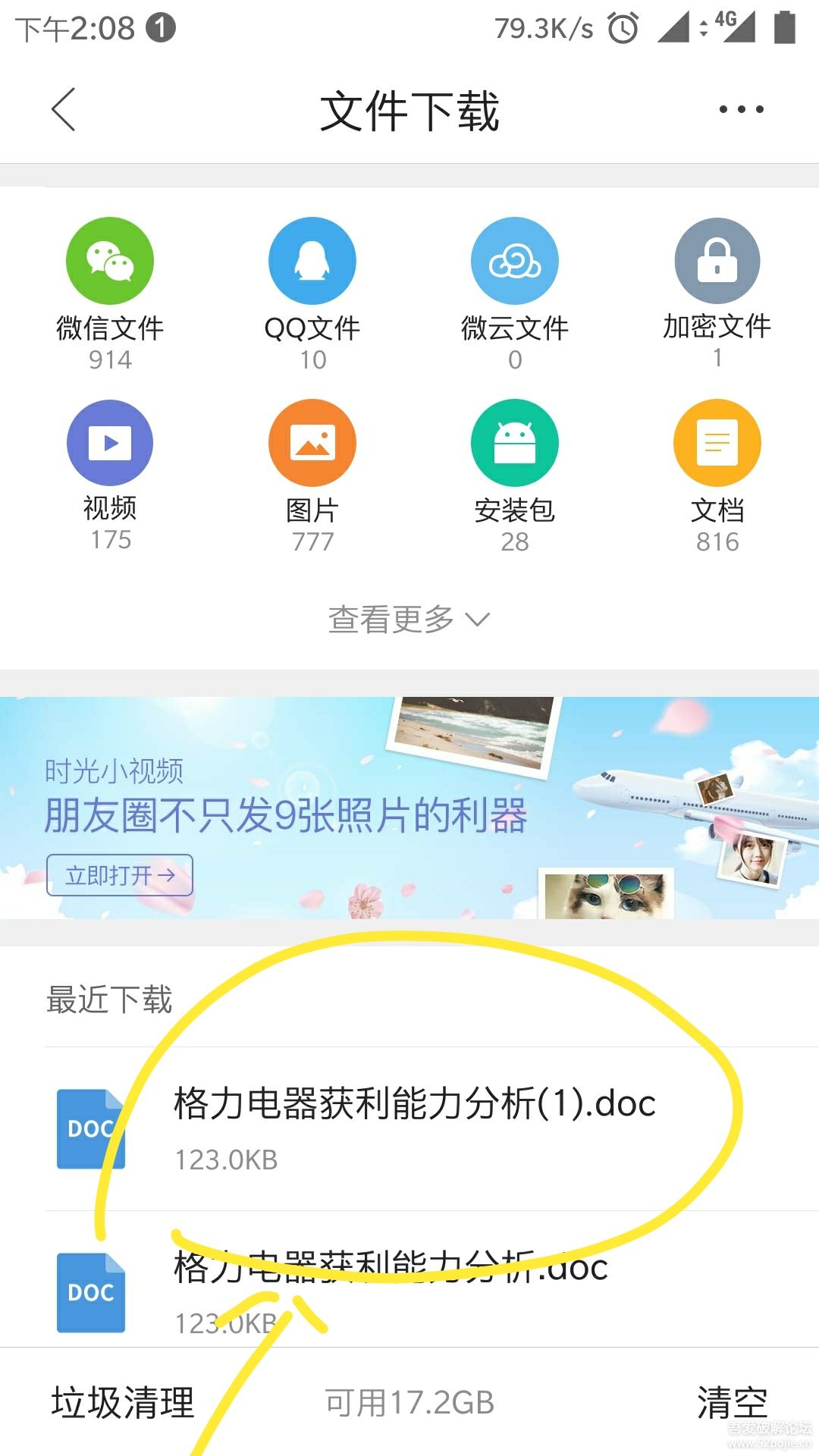
Task: Tap 清空 to clear the download list
Action: click(x=732, y=1403)
